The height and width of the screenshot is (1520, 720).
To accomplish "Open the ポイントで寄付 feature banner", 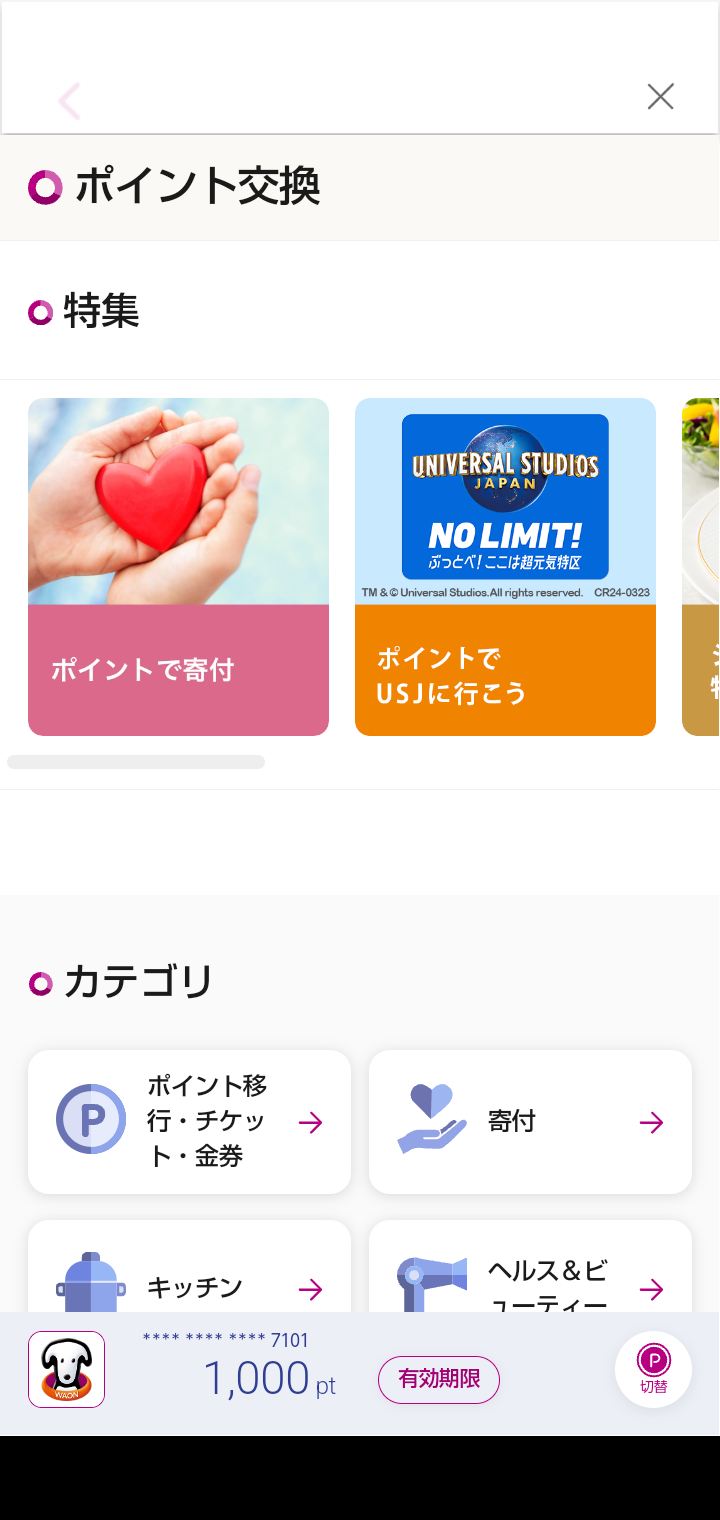I will (178, 565).
